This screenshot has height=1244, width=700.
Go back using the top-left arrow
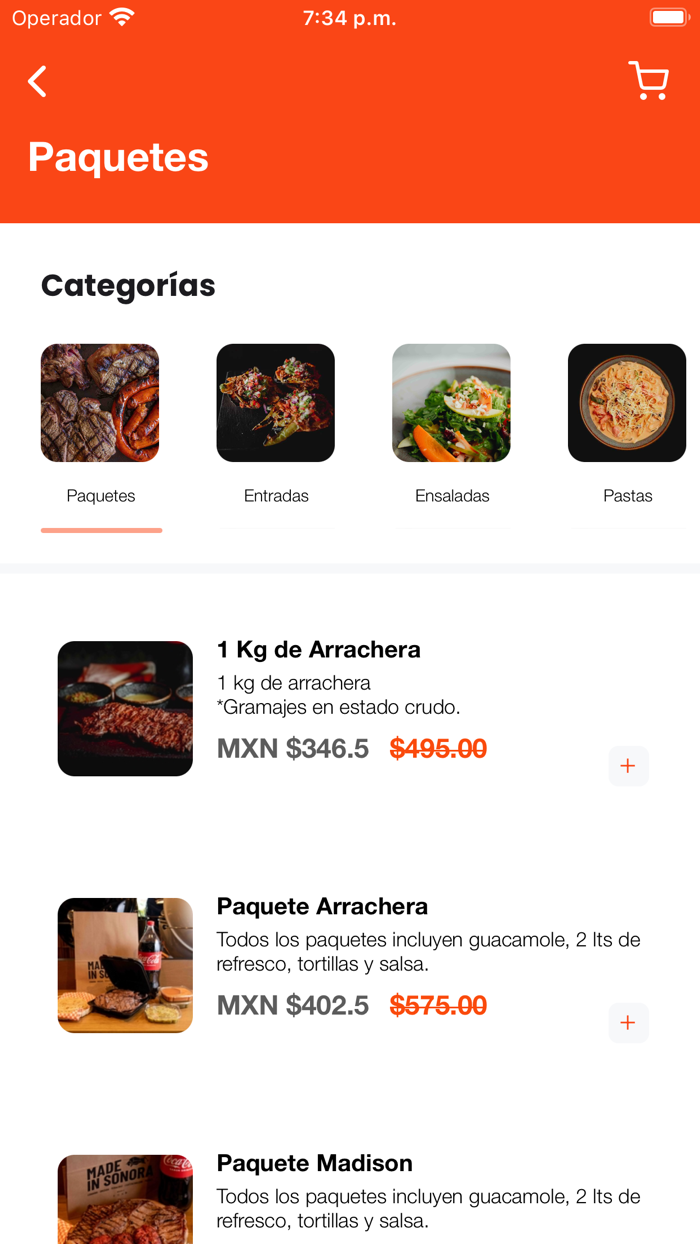tap(37, 81)
